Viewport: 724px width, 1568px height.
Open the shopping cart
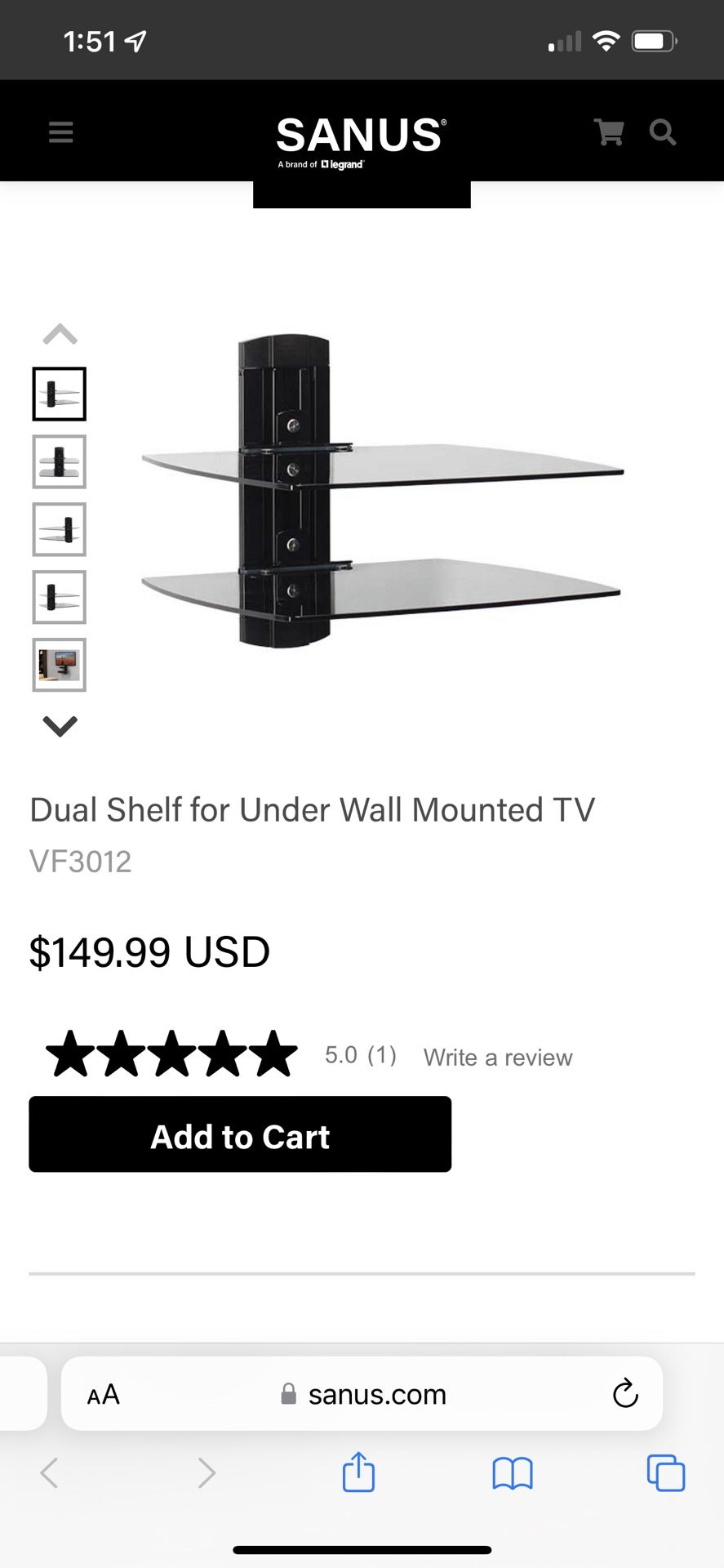[x=608, y=131]
